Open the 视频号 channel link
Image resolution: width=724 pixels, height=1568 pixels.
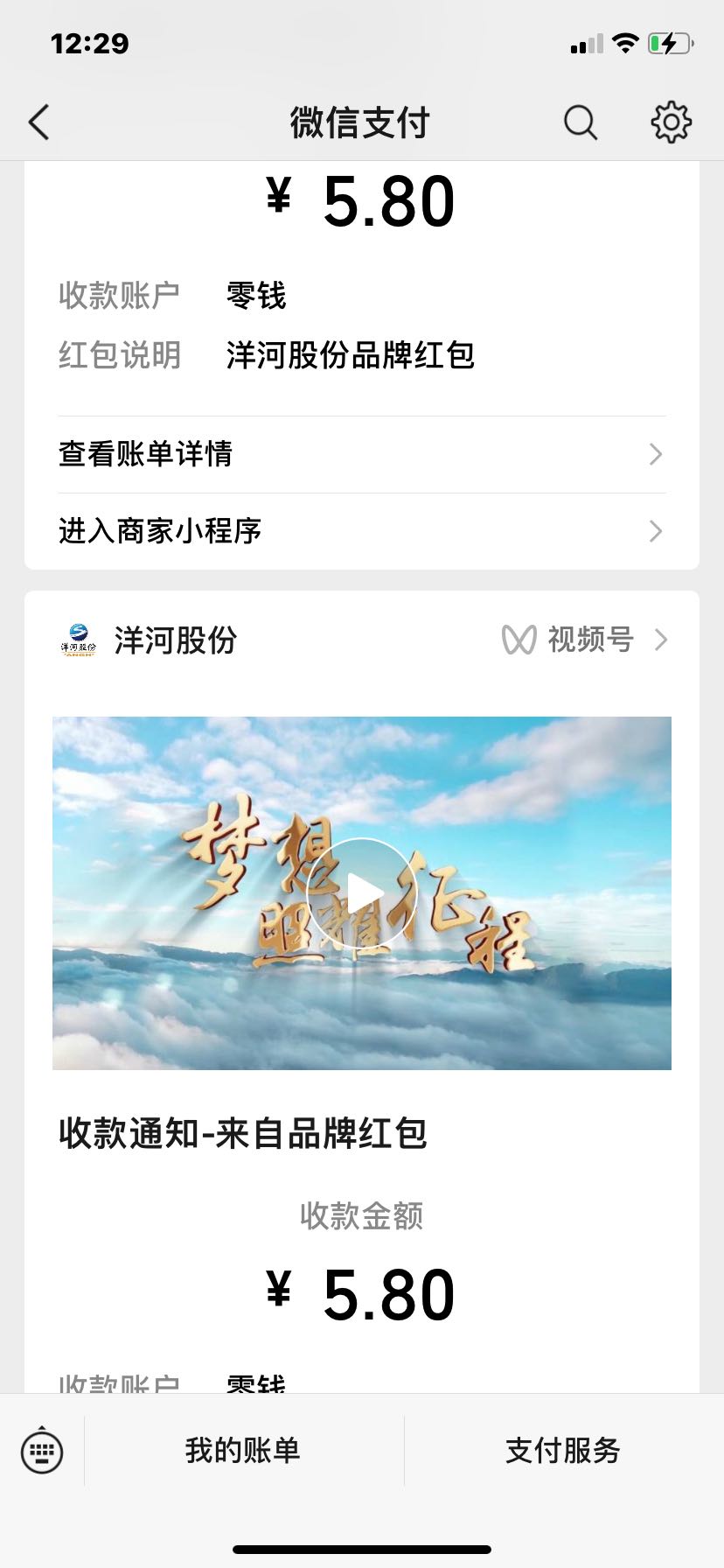point(584,640)
